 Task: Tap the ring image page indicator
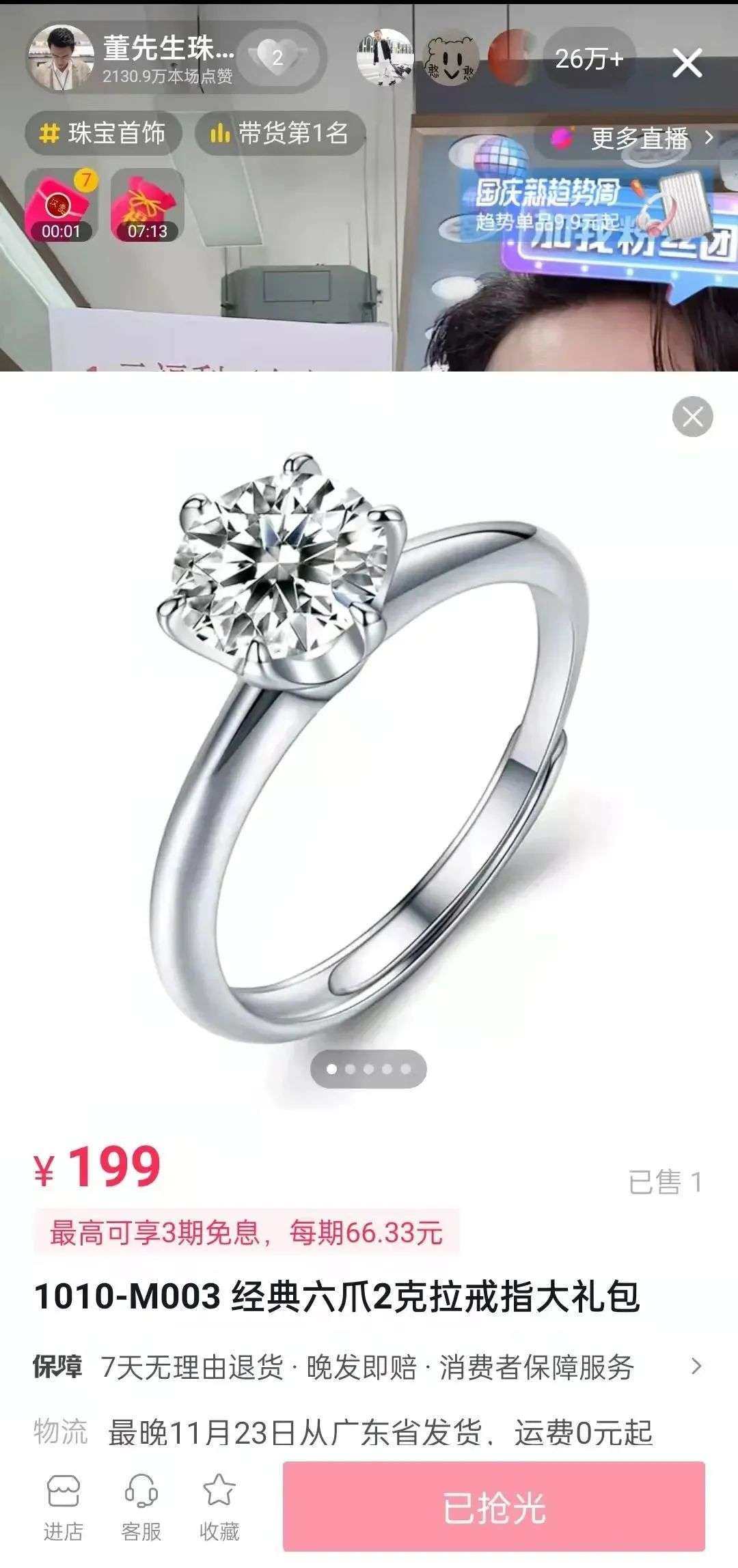(368, 1069)
